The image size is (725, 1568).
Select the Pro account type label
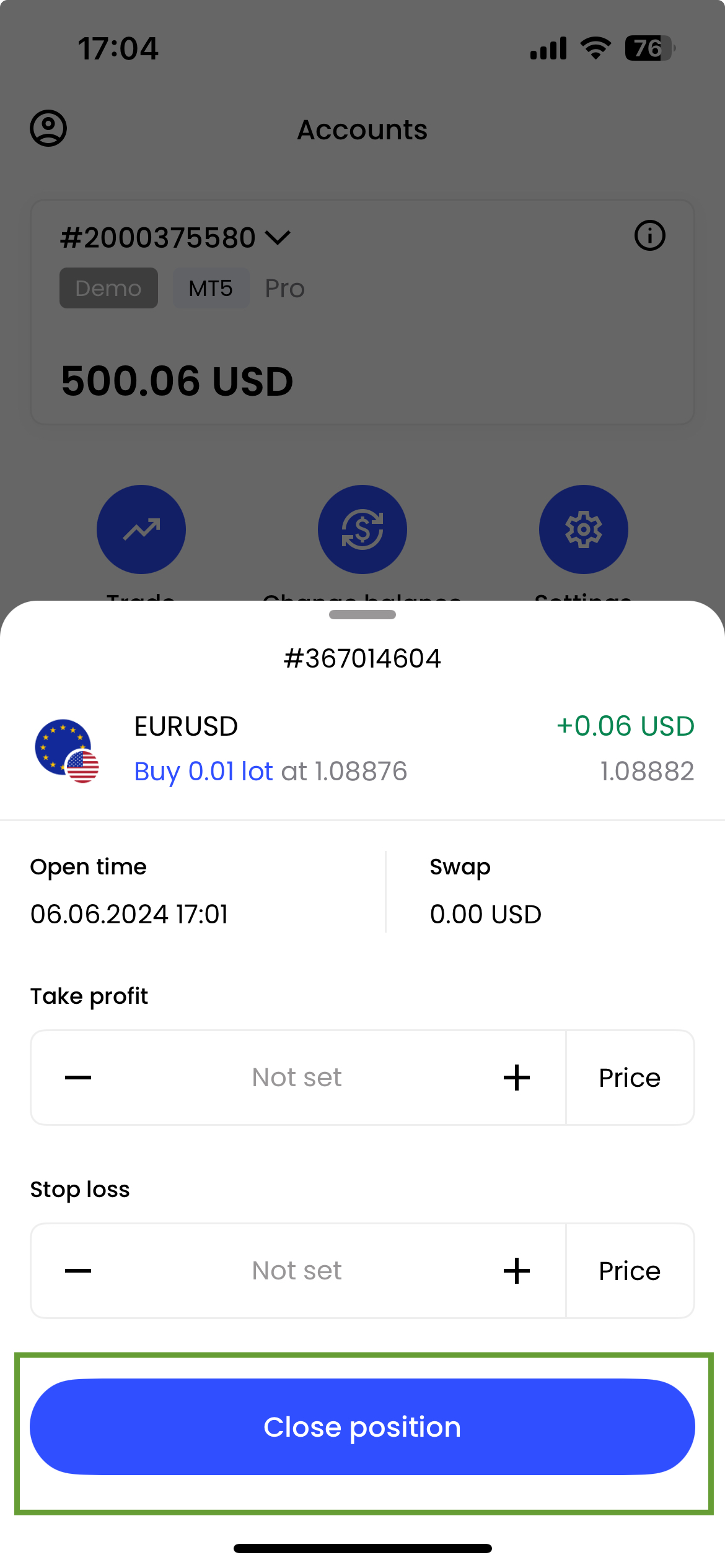pyautogui.click(x=284, y=287)
